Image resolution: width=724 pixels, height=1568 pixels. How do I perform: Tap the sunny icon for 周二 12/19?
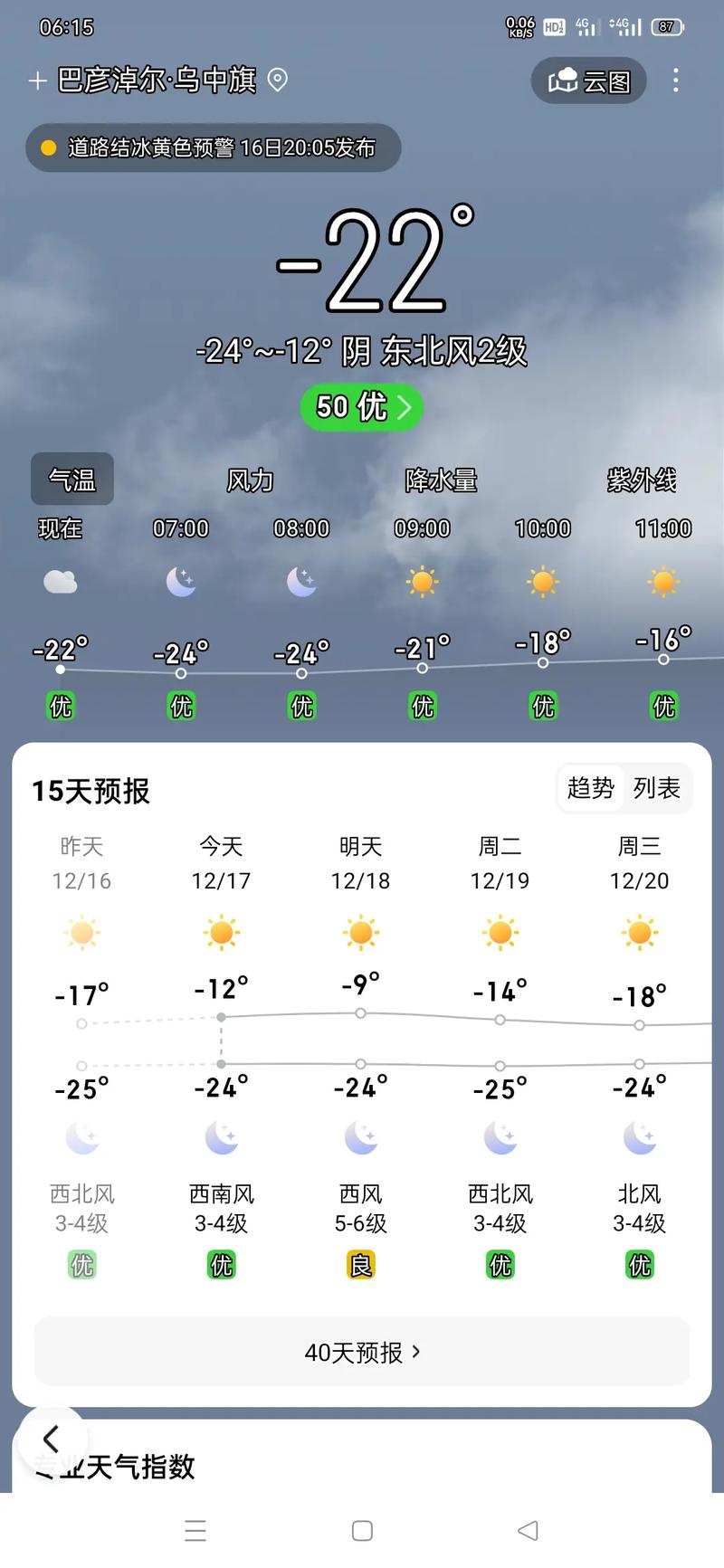[500, 934]
